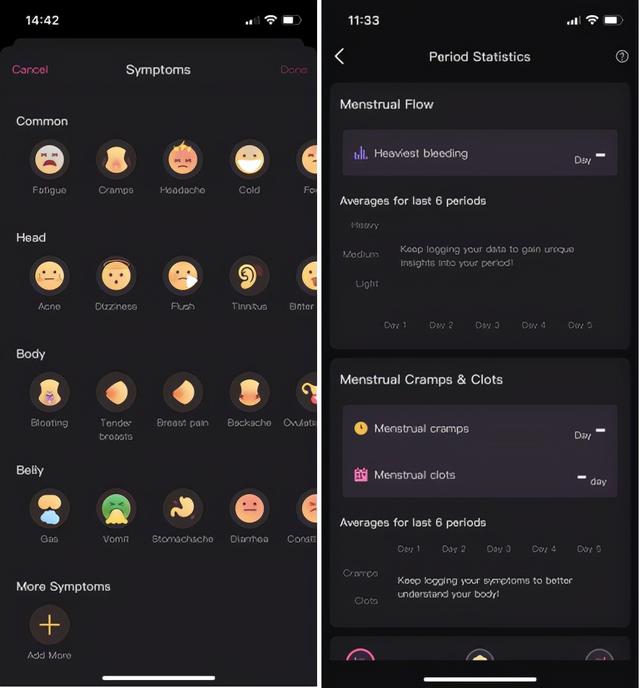Select the Dizziness symptom
Screen dimensions: 640x688
pyautogui.click(x=116, y=276)
